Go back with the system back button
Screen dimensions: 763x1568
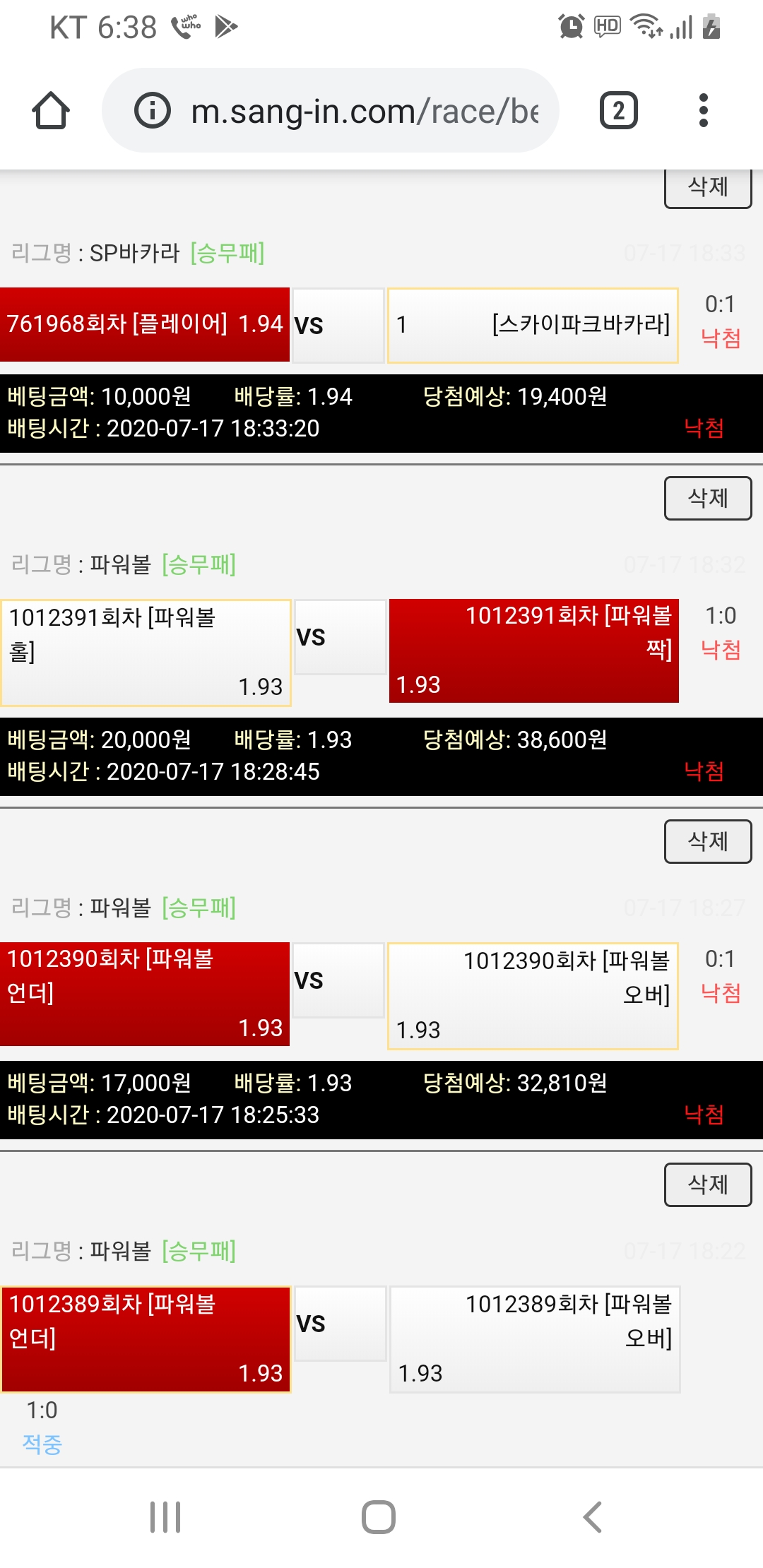tap(592, 1516)
